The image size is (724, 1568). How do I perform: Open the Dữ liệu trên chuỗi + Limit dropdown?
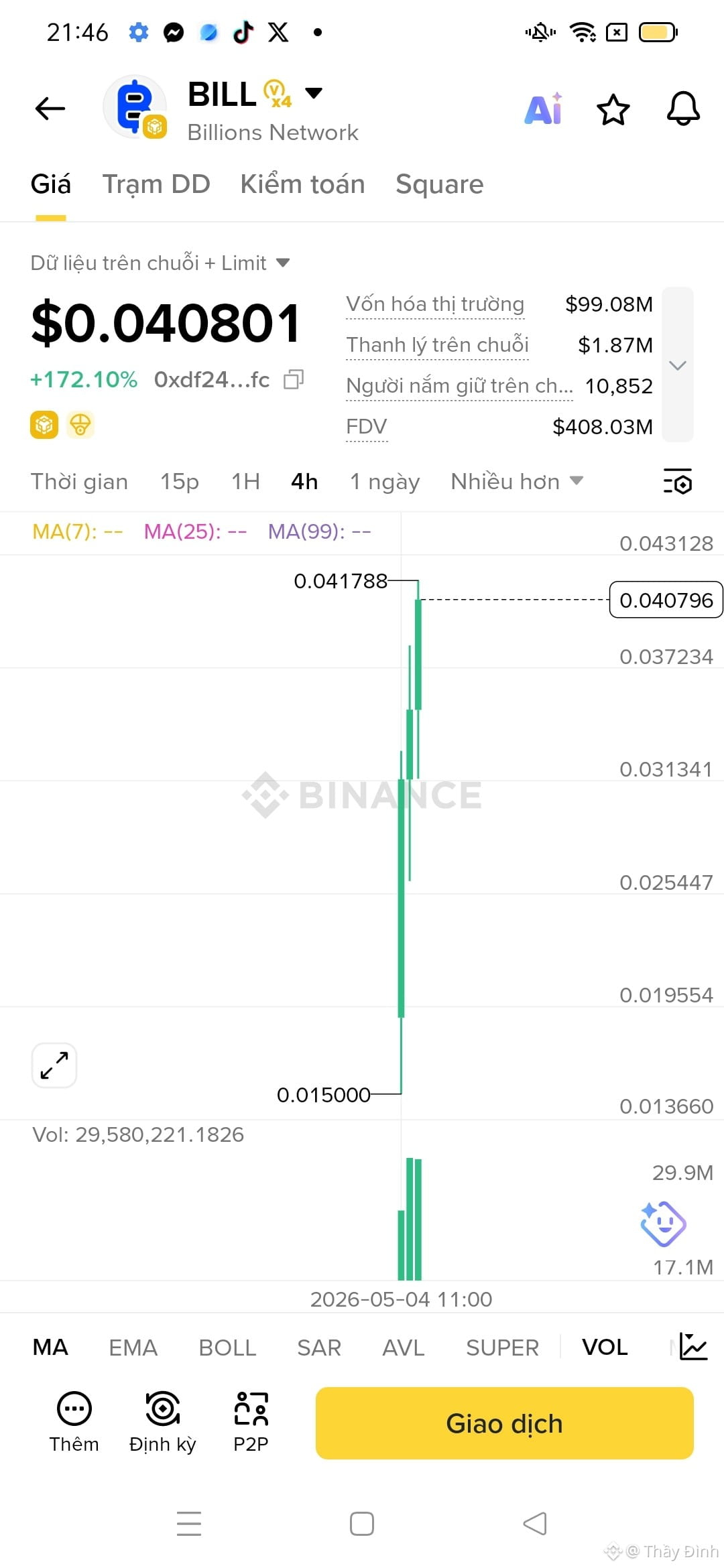[x=160, y=263]
